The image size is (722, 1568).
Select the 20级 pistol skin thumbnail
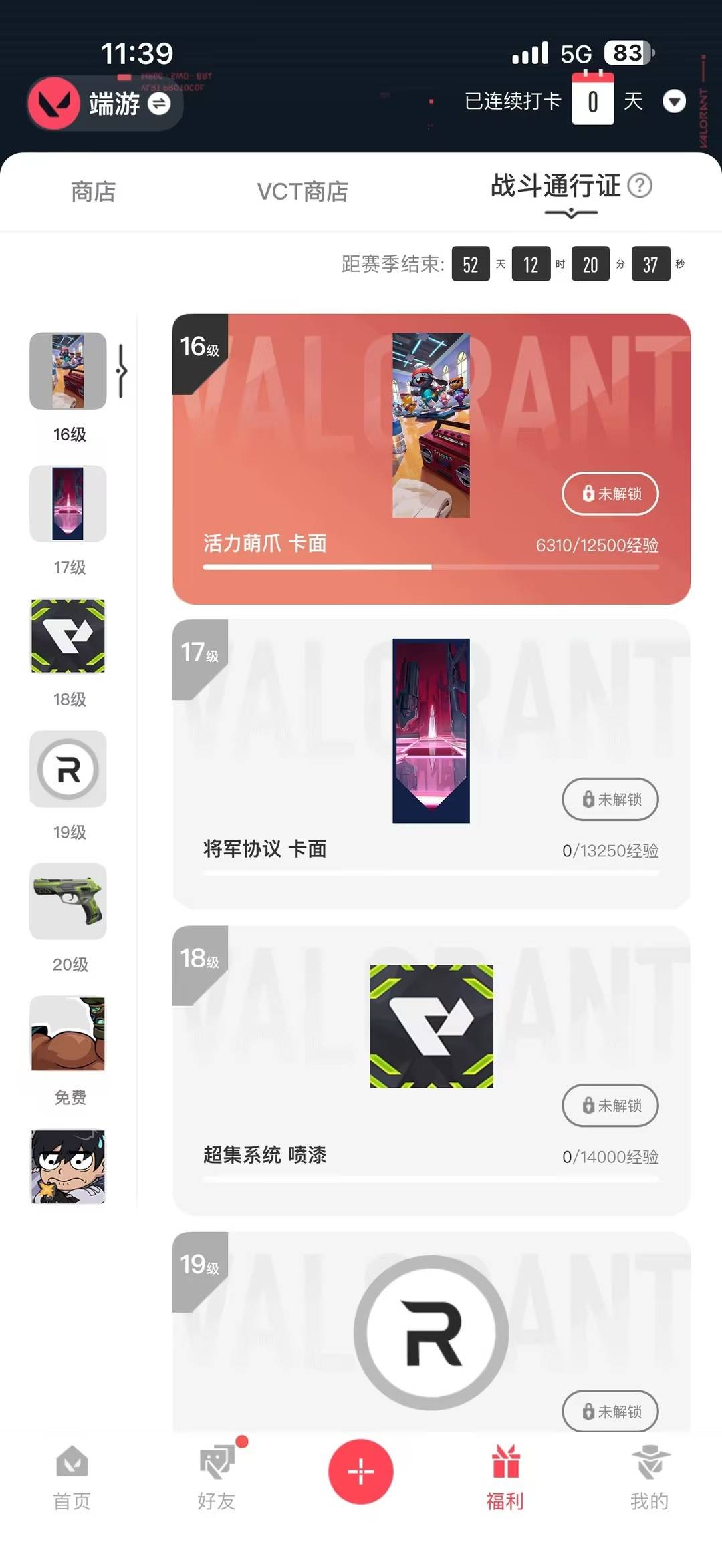click(68, 902)
